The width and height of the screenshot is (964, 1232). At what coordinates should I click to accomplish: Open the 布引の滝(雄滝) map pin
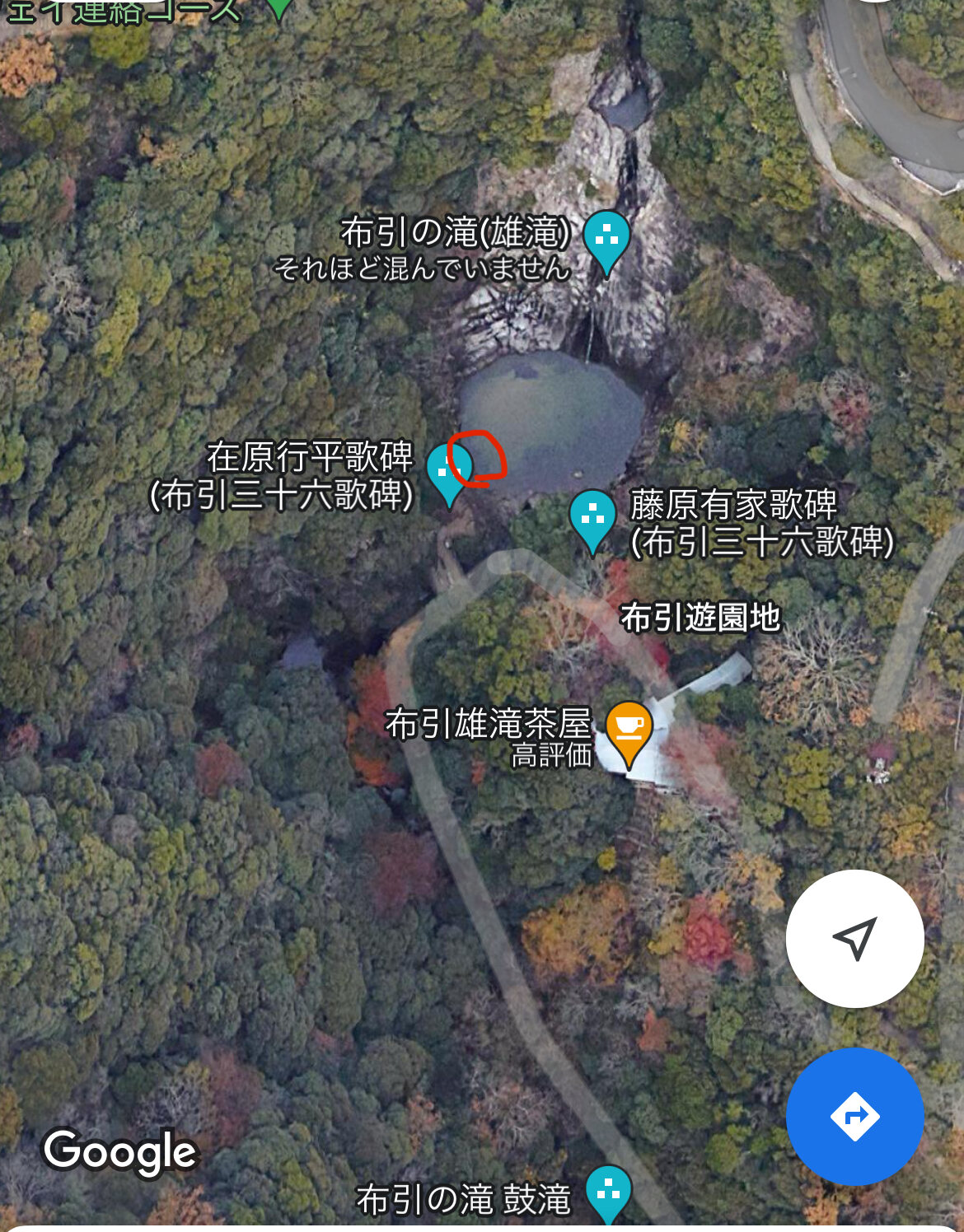(606, 239)
